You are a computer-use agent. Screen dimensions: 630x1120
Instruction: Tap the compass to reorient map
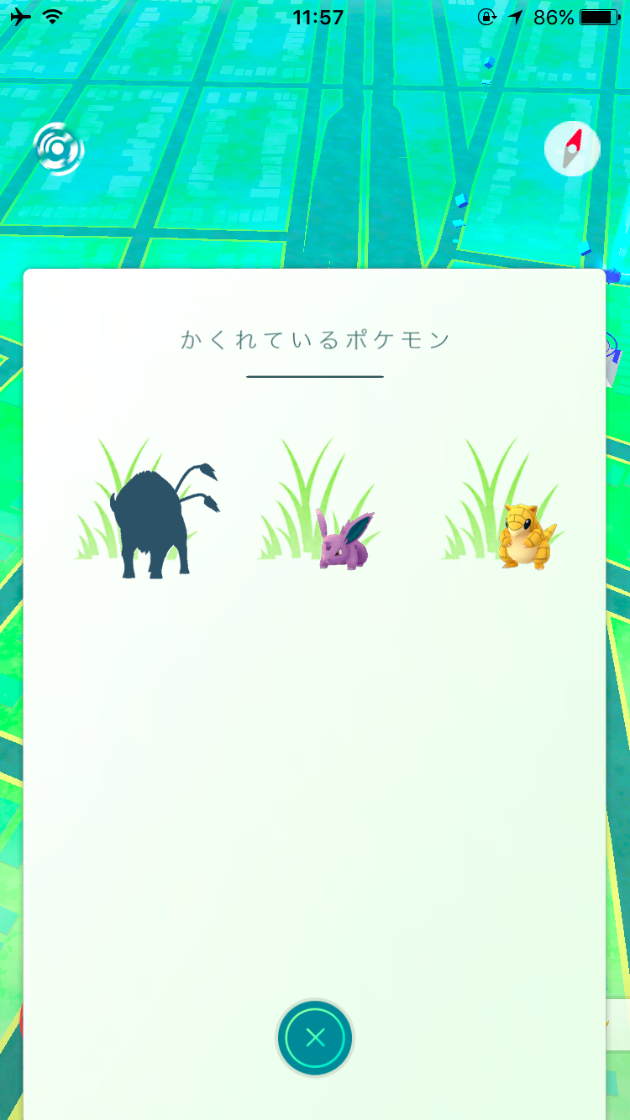click(571, 150)
